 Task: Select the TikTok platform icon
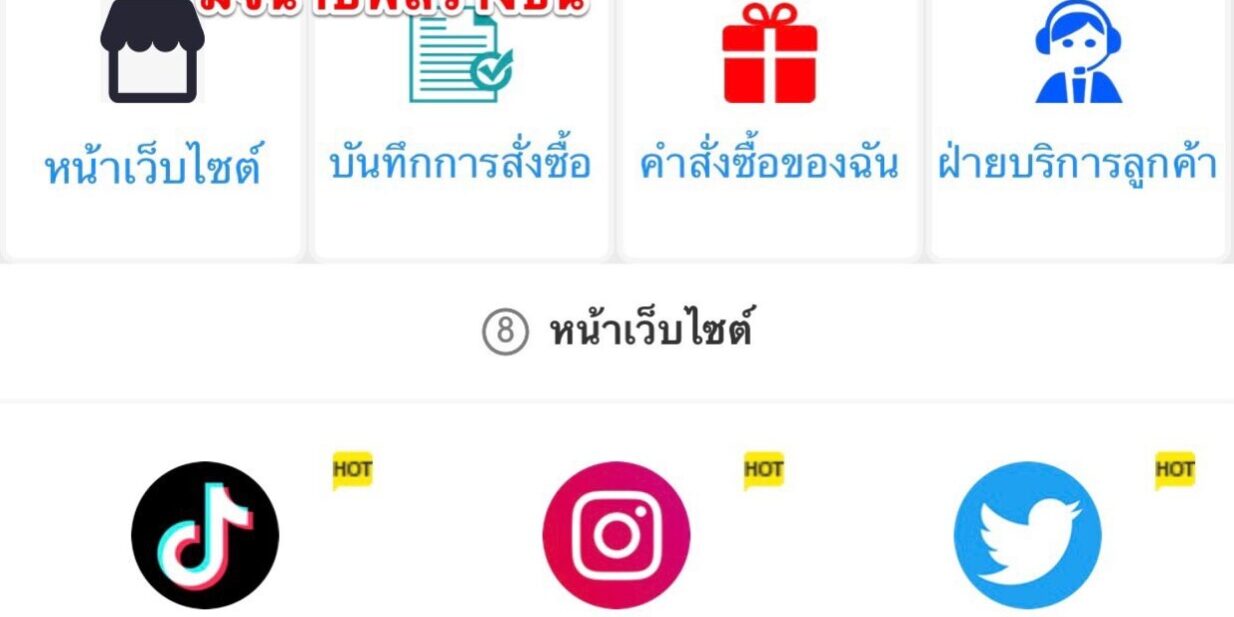(205, 534)
